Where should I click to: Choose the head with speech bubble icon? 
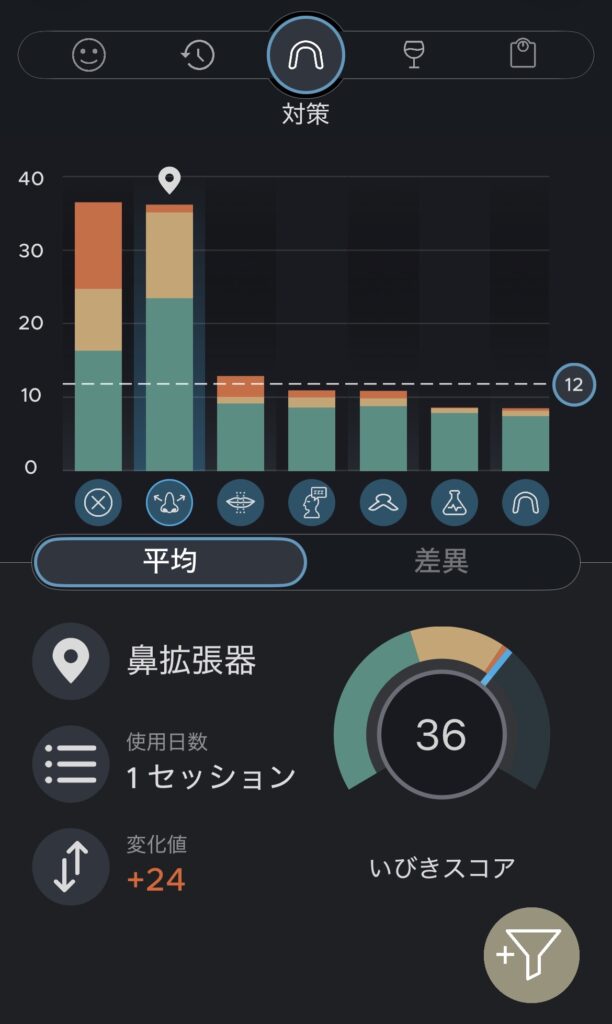(312, 503)
